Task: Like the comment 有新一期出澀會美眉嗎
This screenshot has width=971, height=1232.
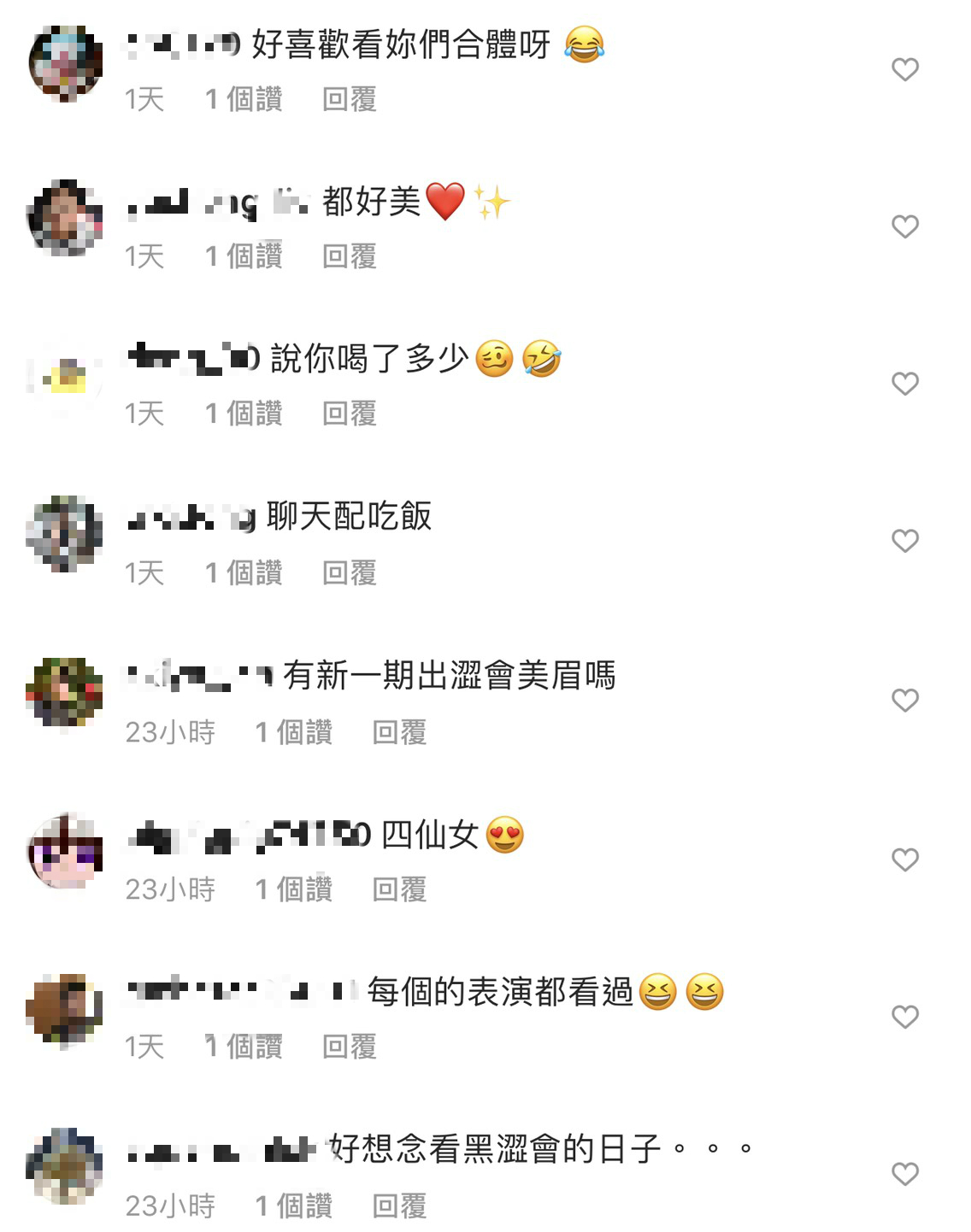Action: click(904, 701)
